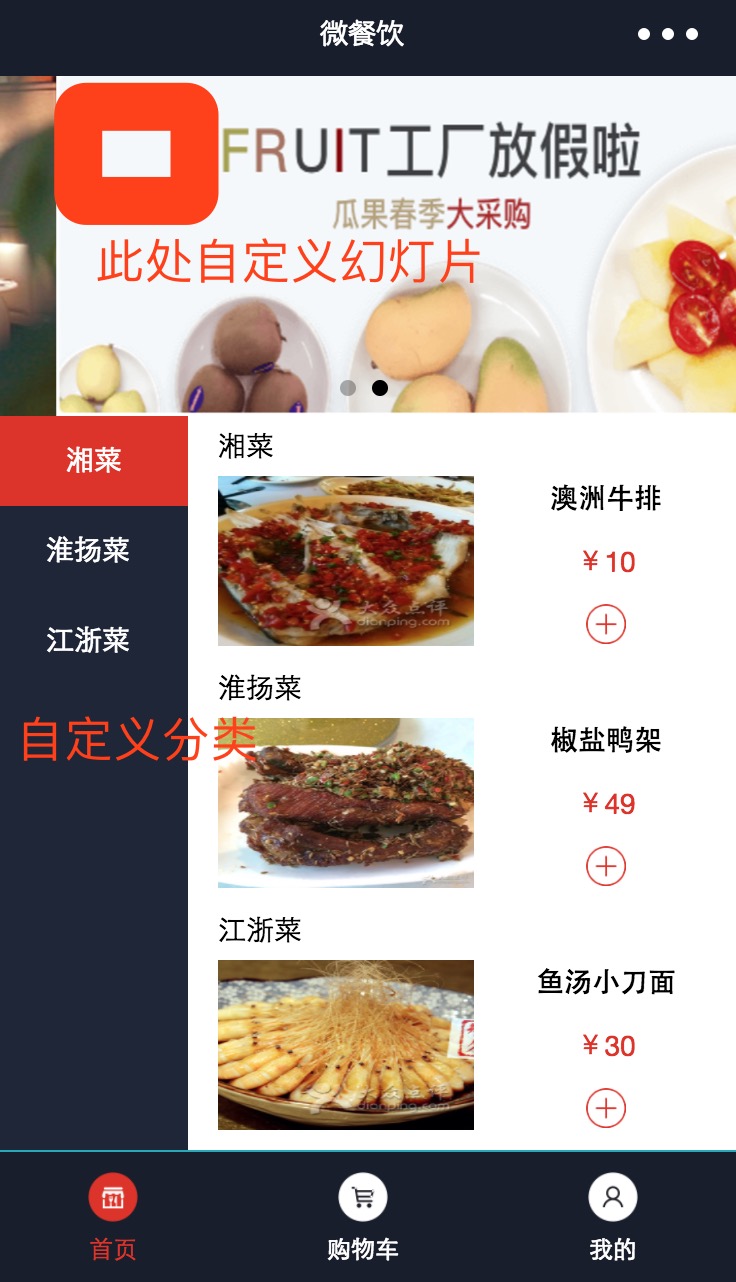Add 椒盐鸭架 to the cart

tap(605, 866)
